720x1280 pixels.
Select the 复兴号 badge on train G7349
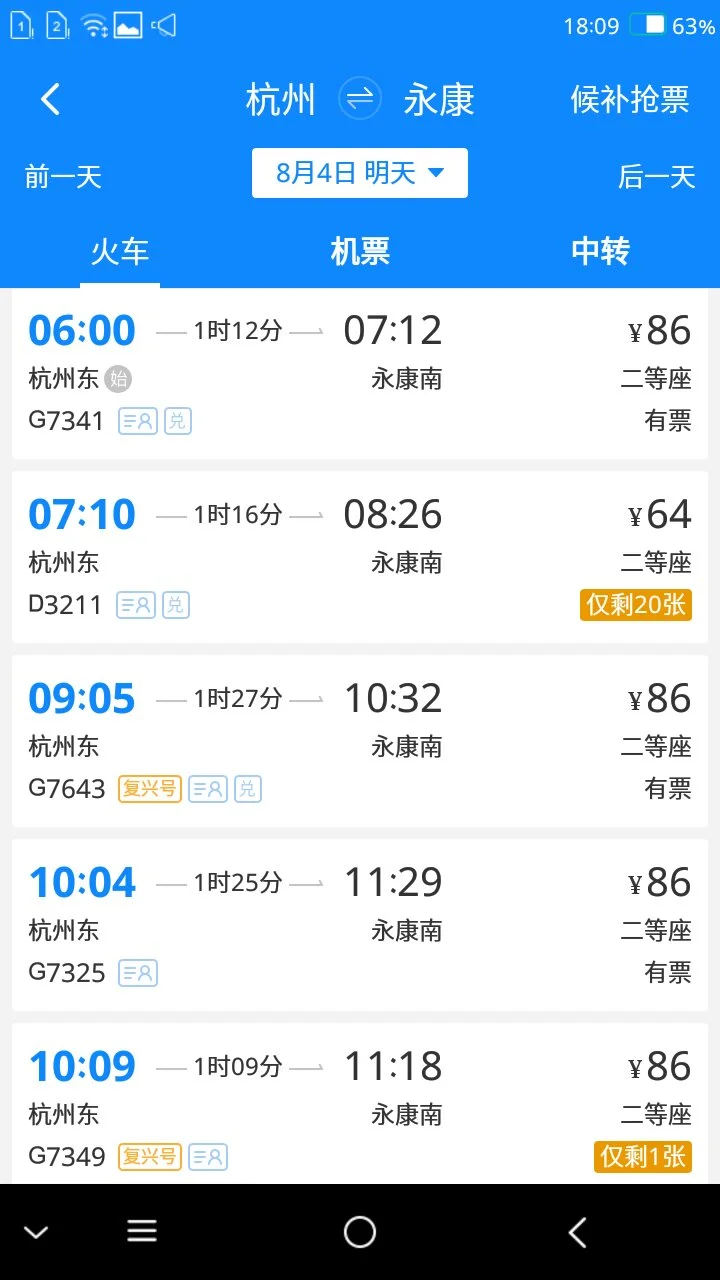pos(149,1157)
